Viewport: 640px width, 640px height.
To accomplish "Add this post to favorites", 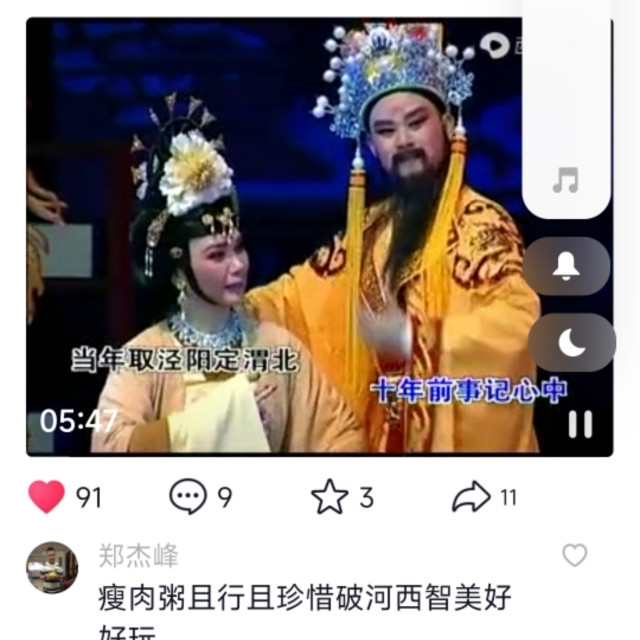I will [329, 496].
